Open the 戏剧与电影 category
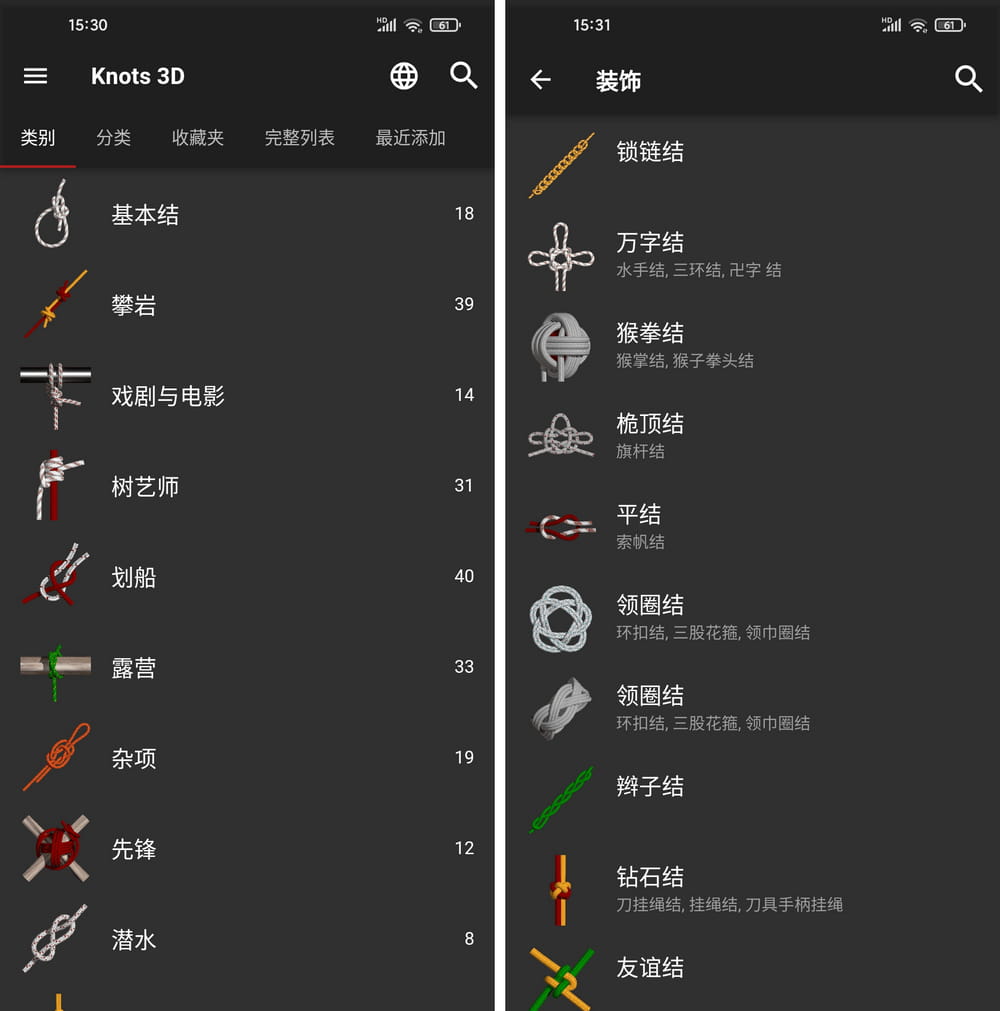Viewport: 1000px width, 1011px height. (168, 396)
